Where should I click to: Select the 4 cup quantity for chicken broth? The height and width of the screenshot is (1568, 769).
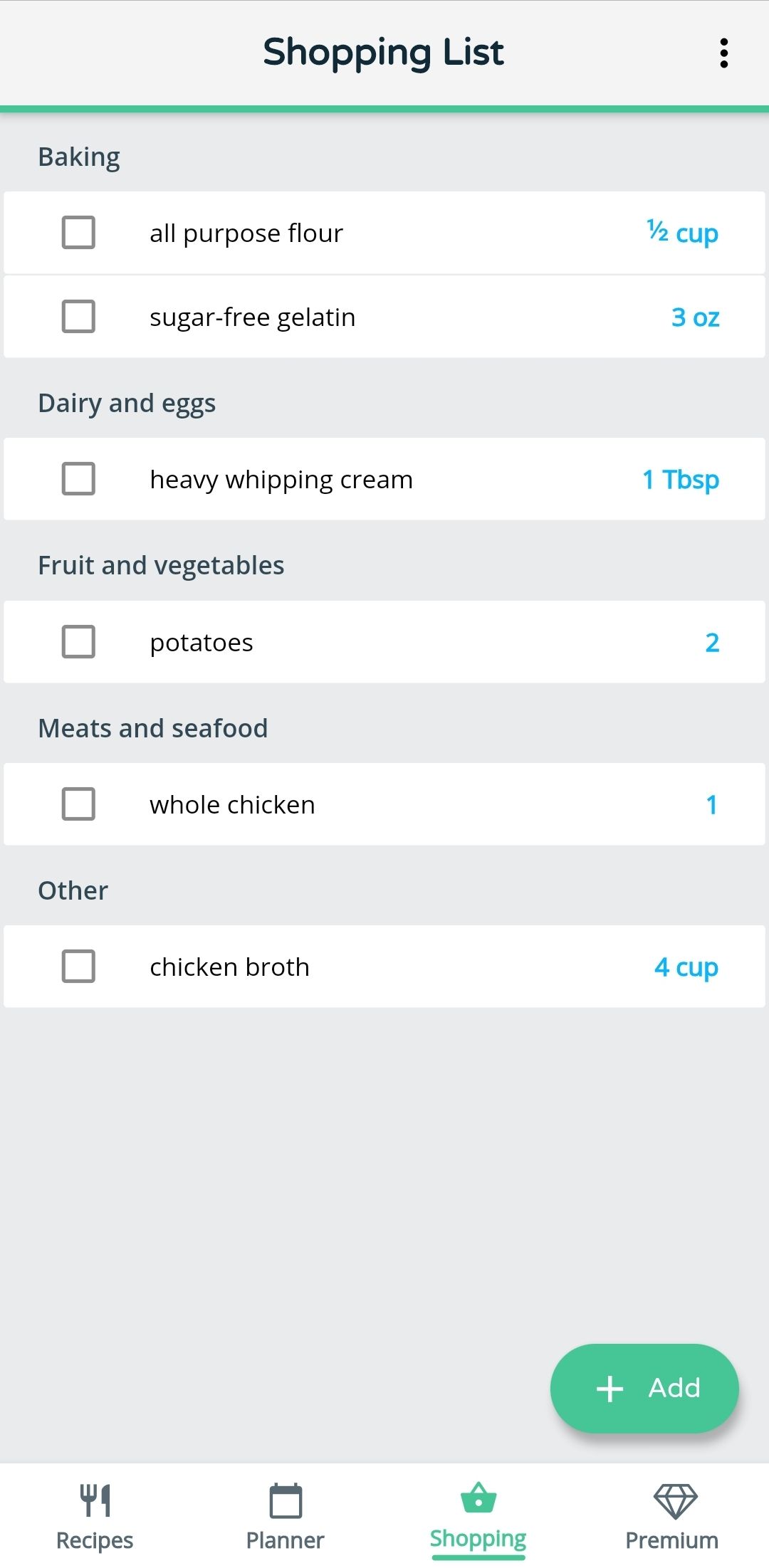pyautogui.click(x=686, y=966)
